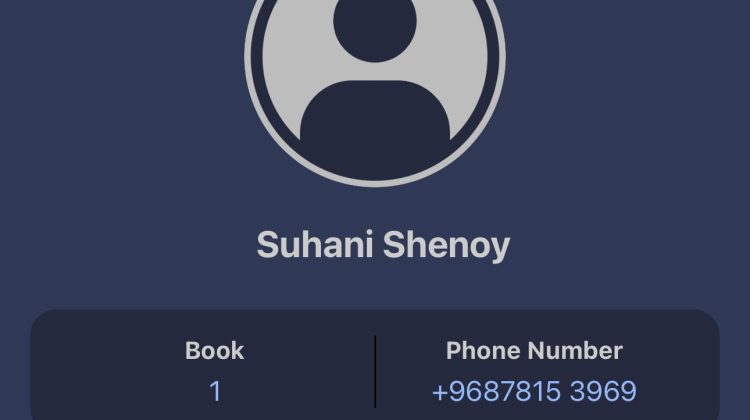This screenshot has width=750, height=420.
Task: Call the phone number +9687815 3969
Action: click(x=534, y=391)
